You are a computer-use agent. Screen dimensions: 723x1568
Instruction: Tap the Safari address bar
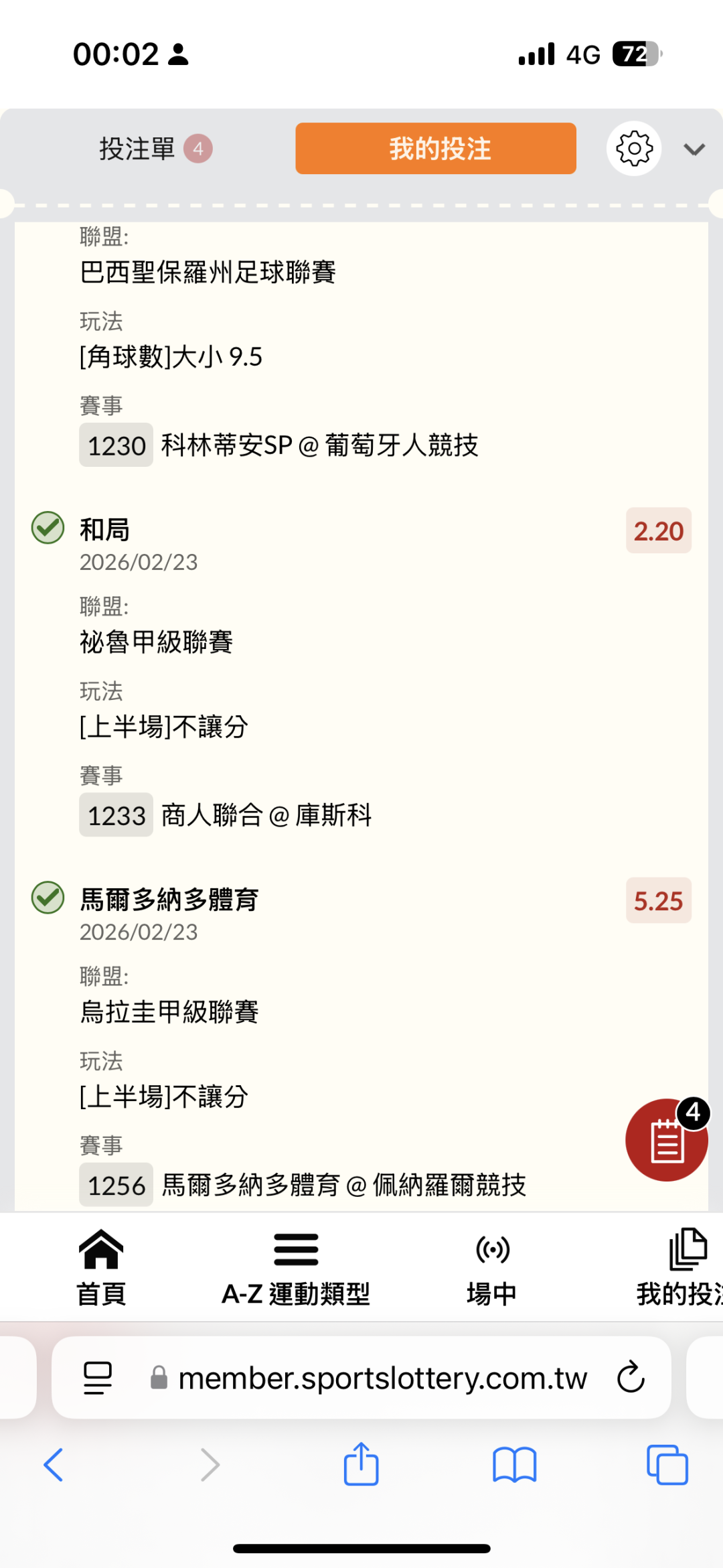[x=382, y=1378]
